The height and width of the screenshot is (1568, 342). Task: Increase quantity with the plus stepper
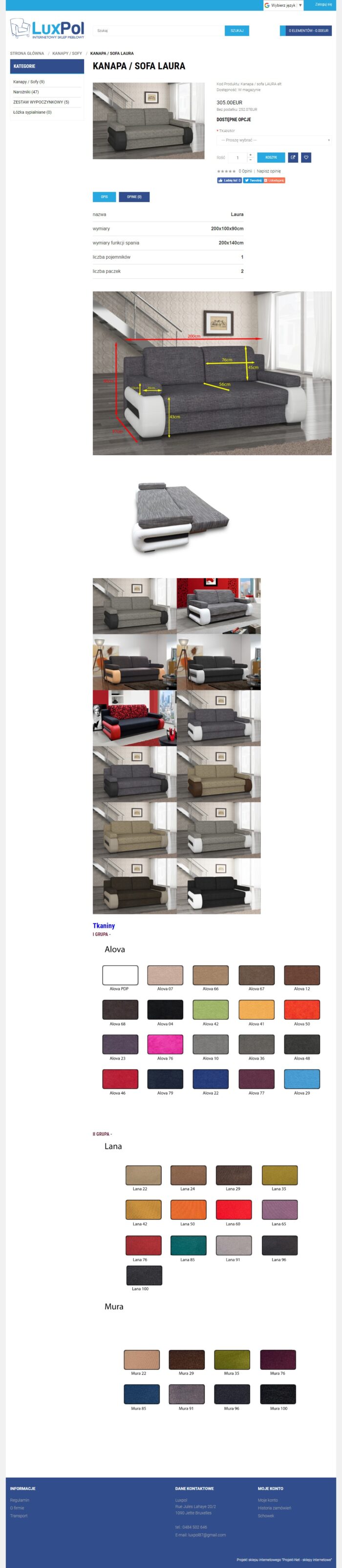pos(250,155)
